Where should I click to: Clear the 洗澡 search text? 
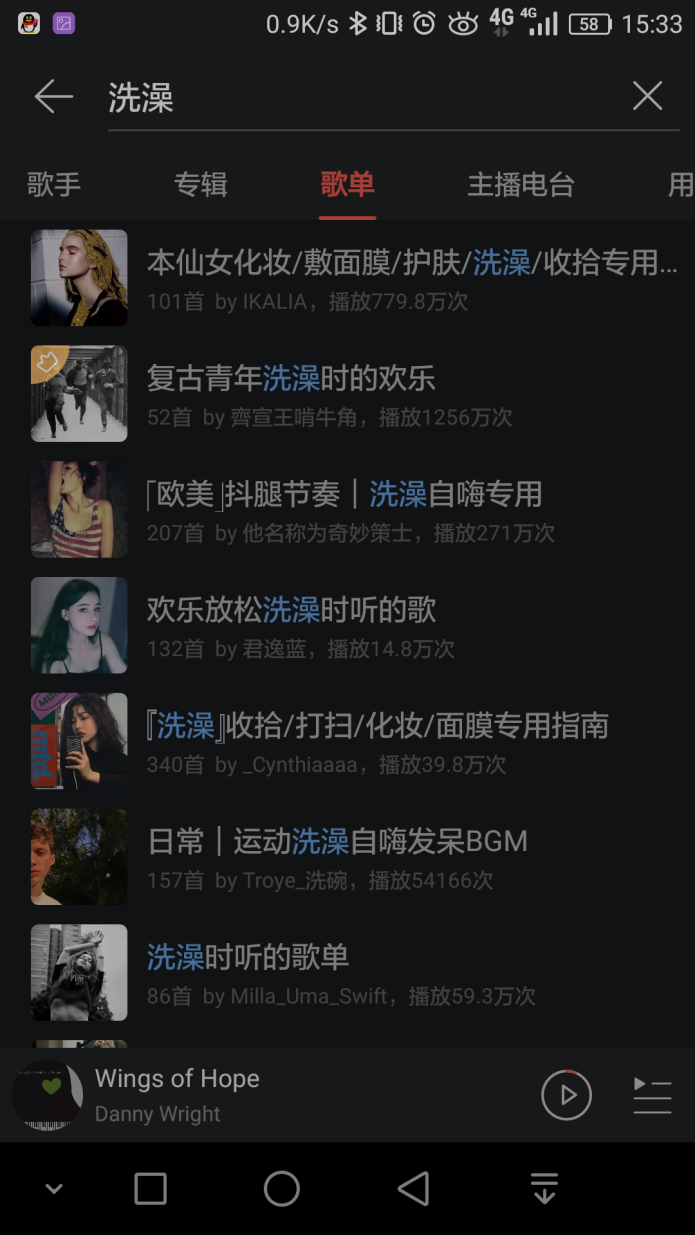pos(647,96)
